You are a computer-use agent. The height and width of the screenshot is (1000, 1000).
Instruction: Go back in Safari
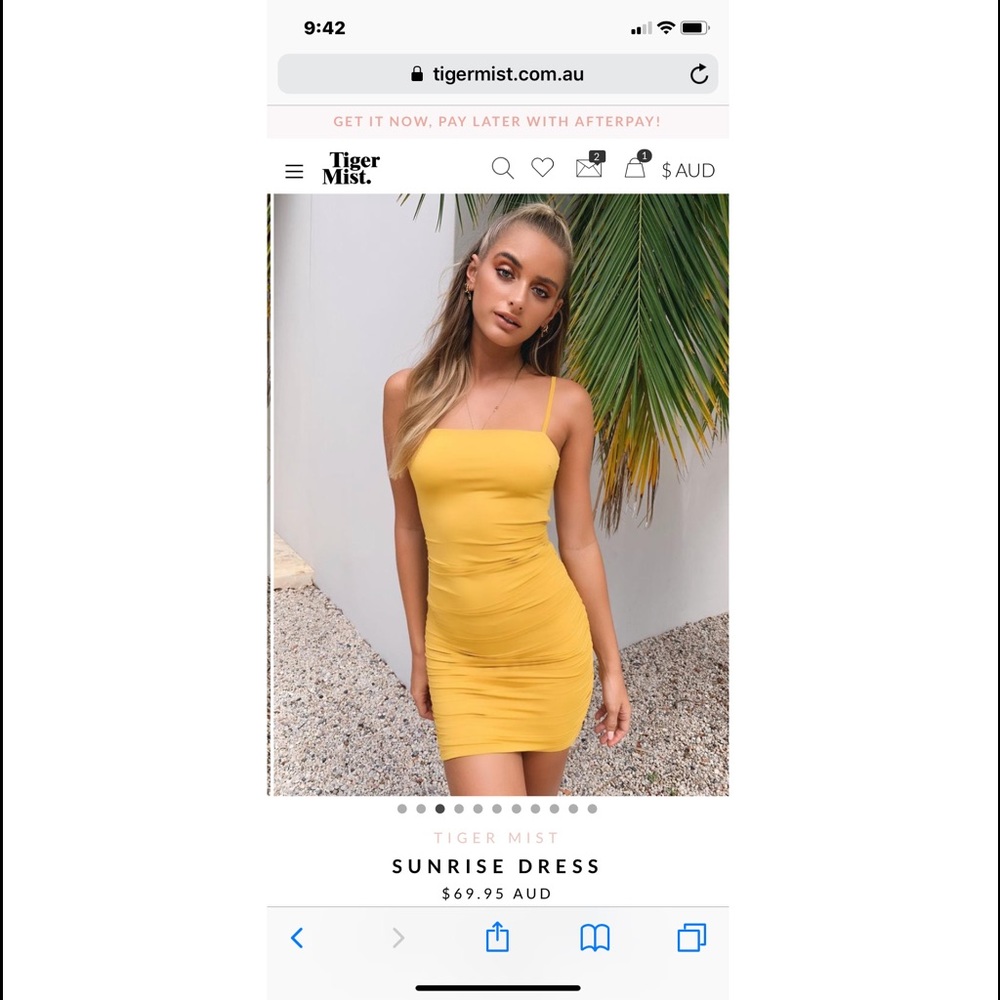tap(297, 938)
